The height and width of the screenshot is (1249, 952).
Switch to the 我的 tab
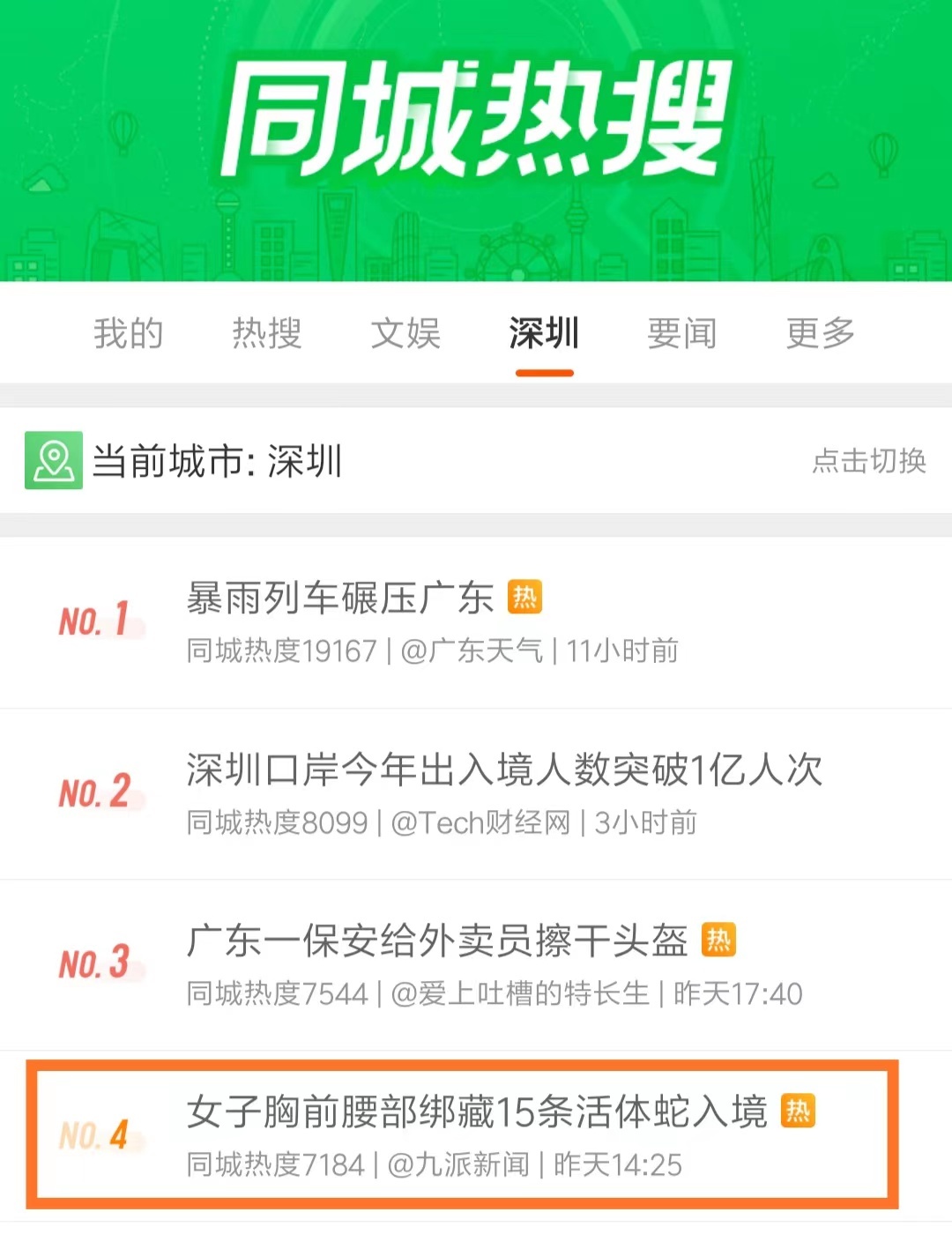pos(129,333)
